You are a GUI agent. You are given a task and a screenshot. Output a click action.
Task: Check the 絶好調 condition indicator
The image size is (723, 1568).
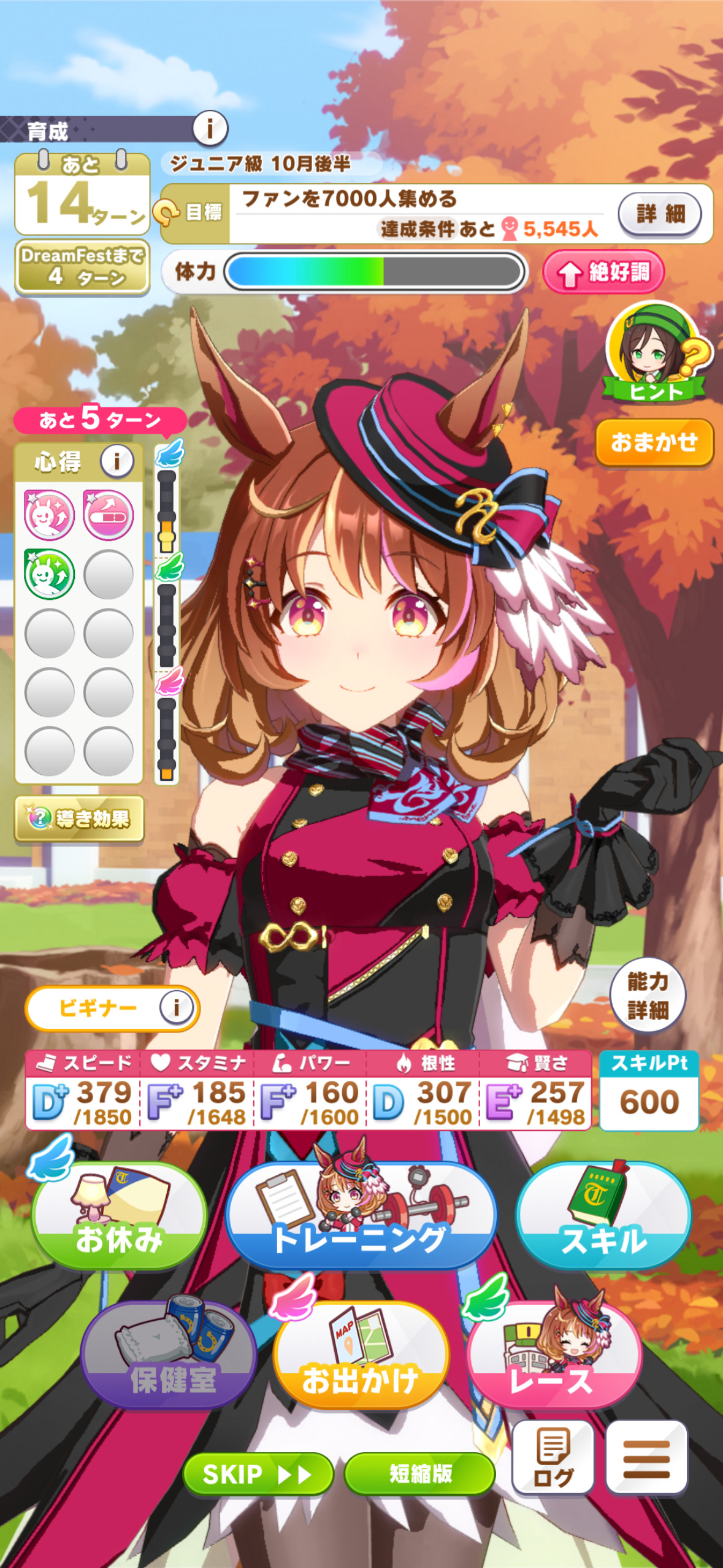pos(603,272)
